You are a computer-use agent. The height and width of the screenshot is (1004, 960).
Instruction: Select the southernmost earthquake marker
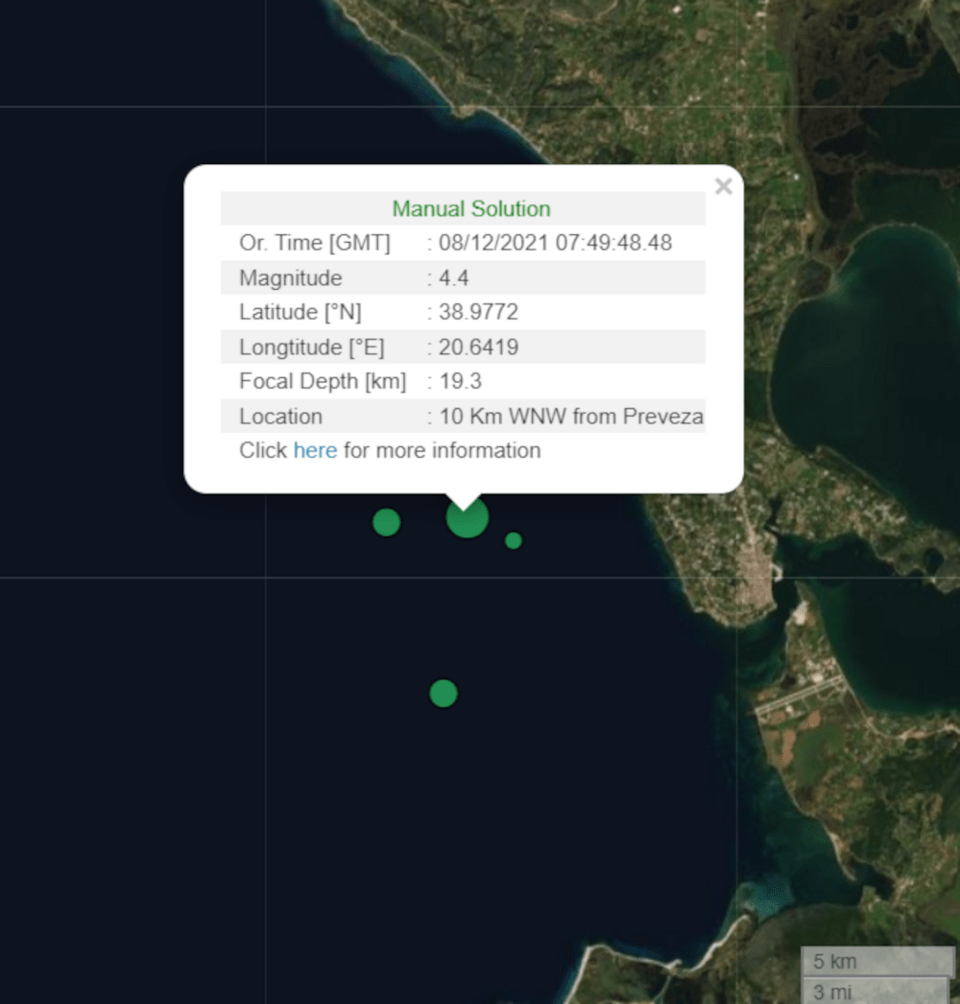pyautogui.click(x=443, y=693)
